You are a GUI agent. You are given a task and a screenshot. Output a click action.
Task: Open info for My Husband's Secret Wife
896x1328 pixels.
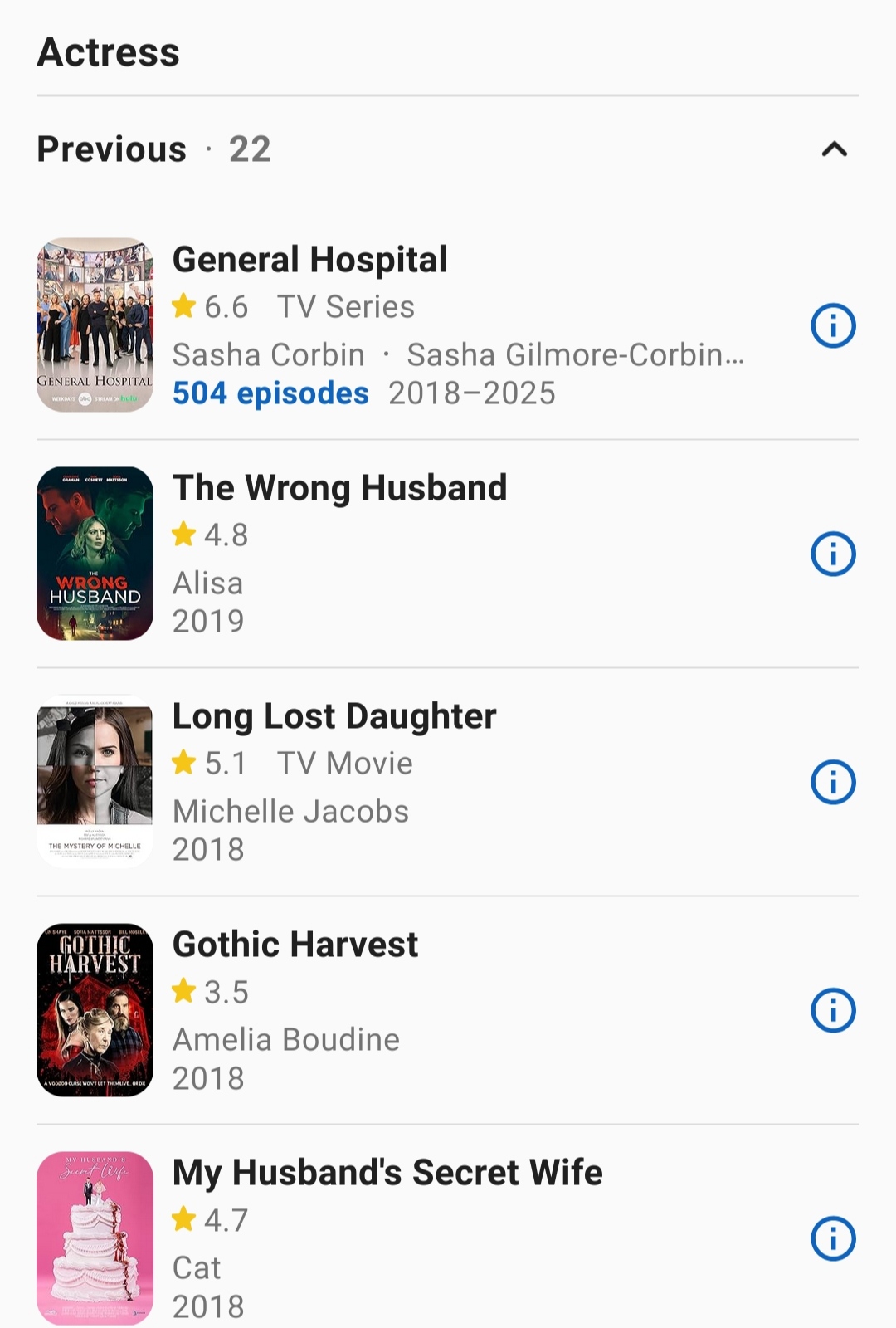pyautogui.click(x=833, y=1238)
